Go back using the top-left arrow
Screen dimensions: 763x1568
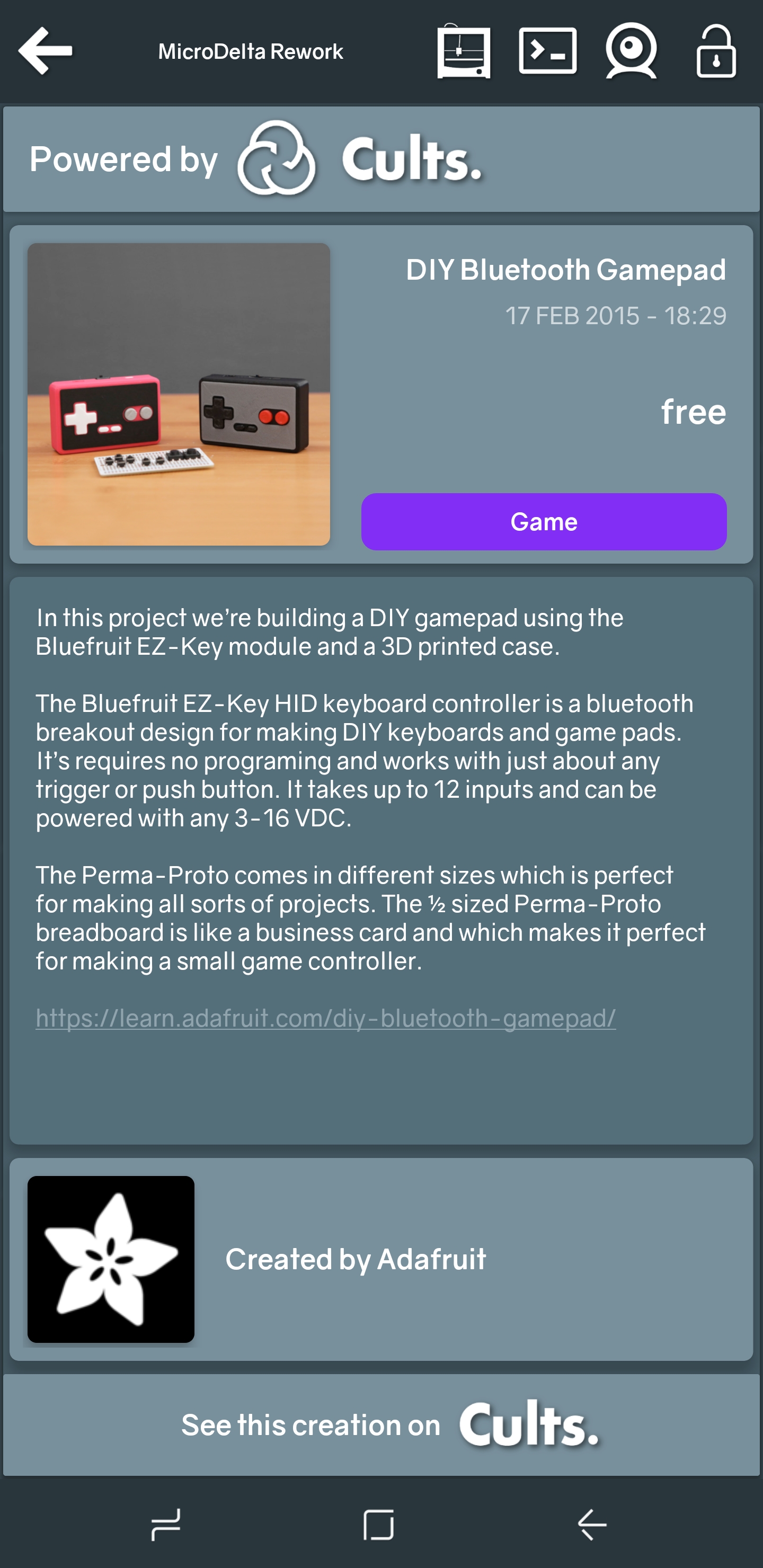point(46,51)
